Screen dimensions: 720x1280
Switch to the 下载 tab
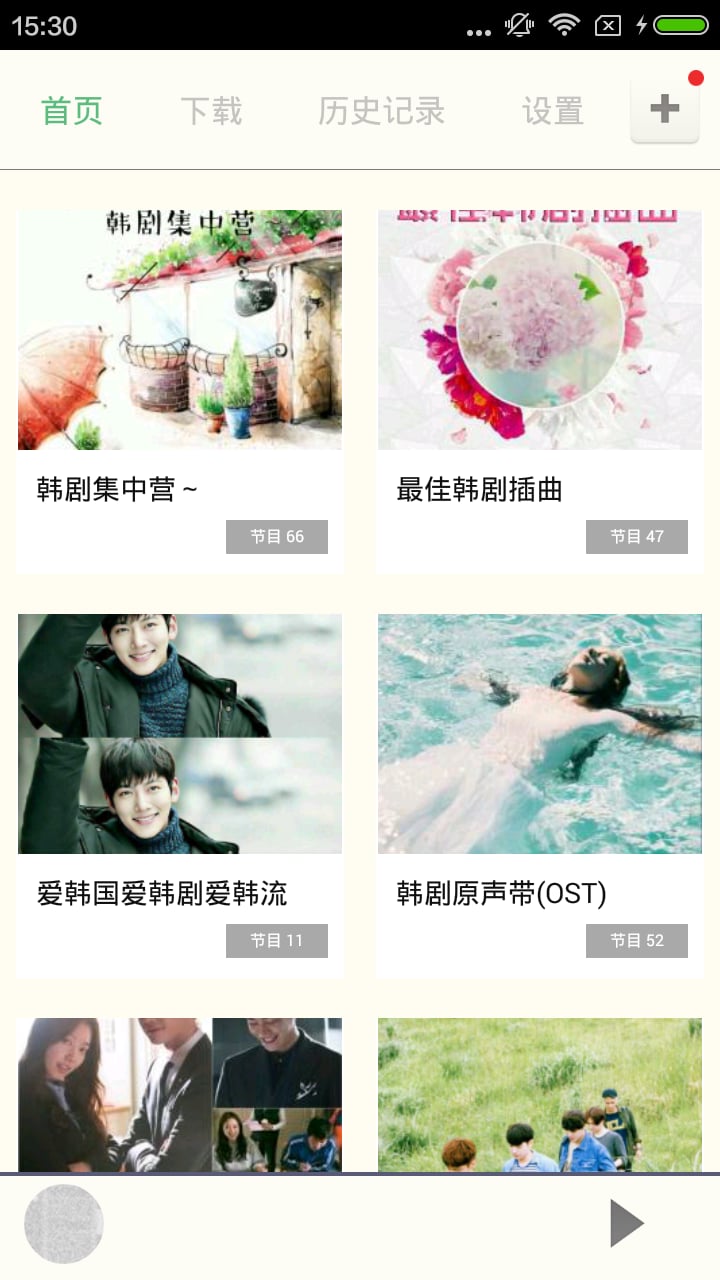coord(211,111)
